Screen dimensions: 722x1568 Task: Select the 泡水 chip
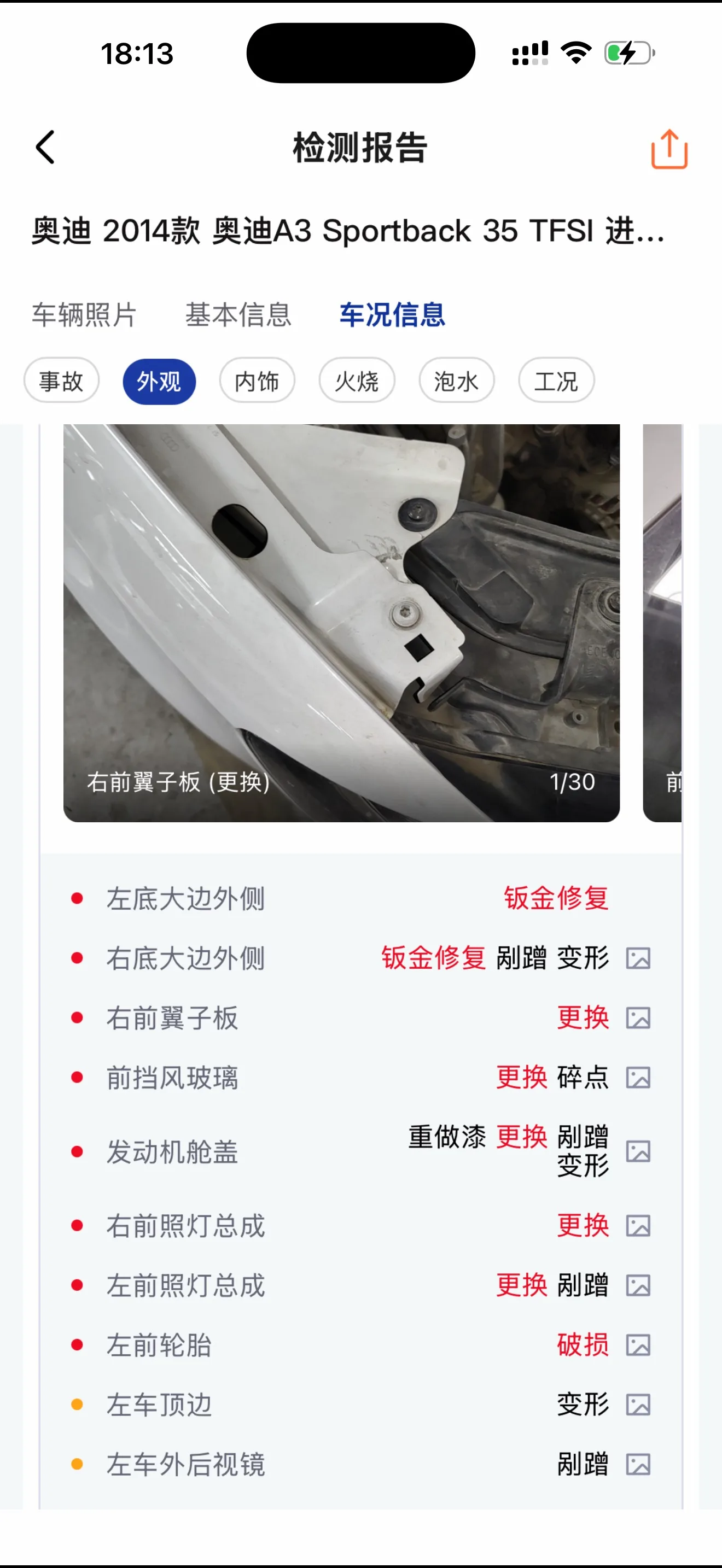pyautogui.click(x=456, y=381)
